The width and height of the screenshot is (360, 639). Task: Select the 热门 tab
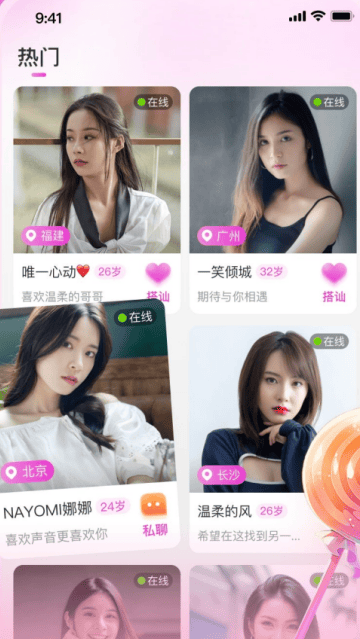(39, 58)
